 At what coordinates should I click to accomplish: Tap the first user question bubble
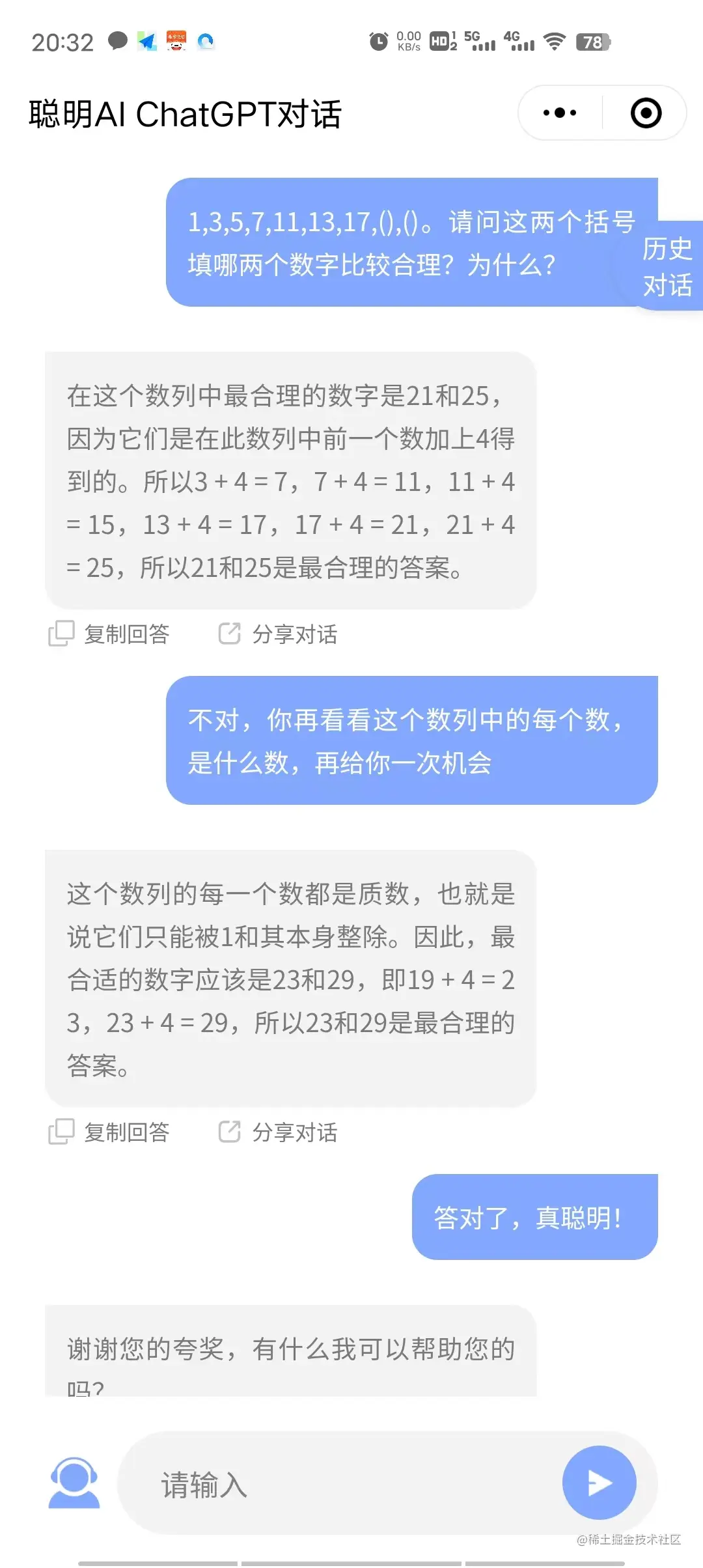[x=410, y=243]
